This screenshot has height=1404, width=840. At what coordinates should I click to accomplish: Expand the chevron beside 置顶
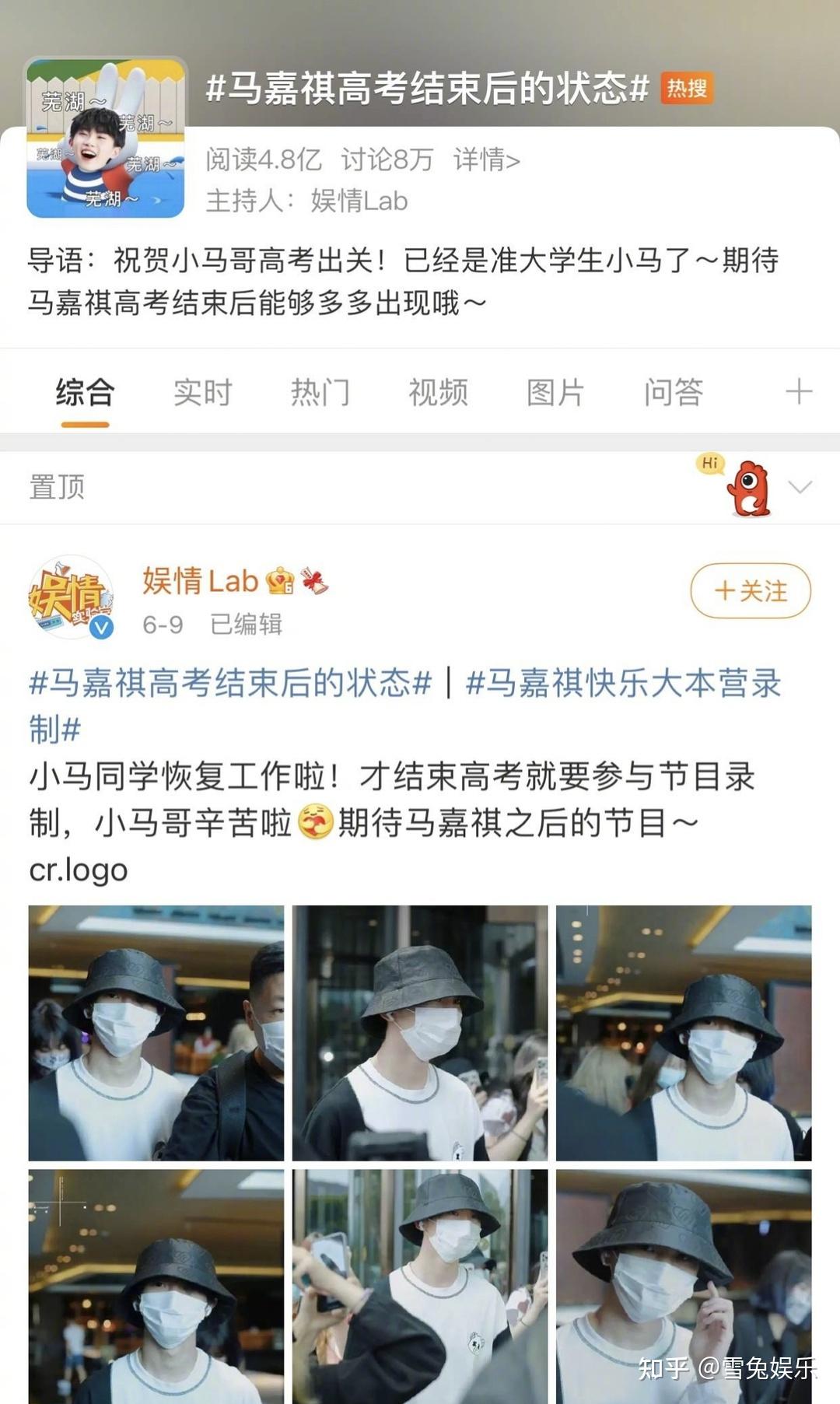click(800, 488)
